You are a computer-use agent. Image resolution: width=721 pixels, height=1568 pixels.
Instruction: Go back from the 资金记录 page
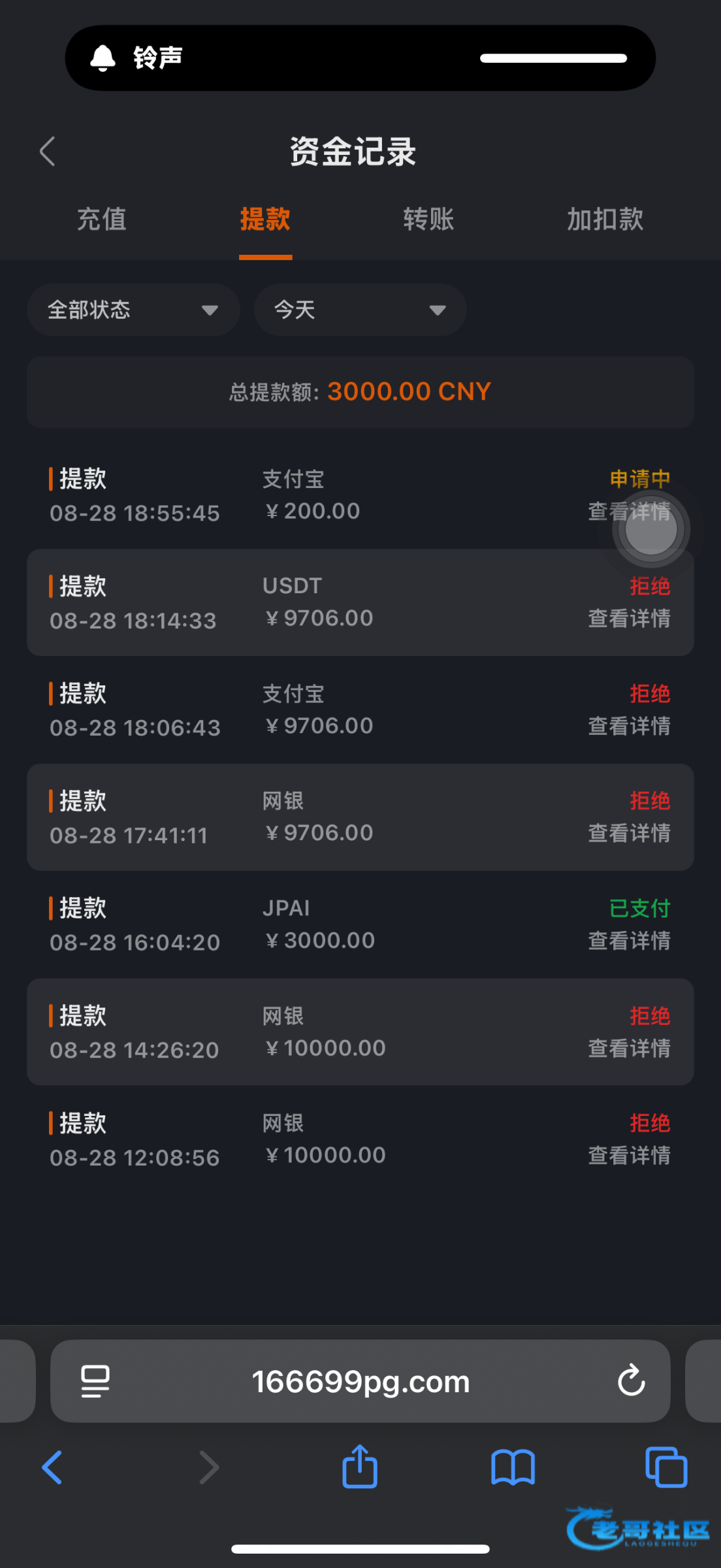pos(47,152)
